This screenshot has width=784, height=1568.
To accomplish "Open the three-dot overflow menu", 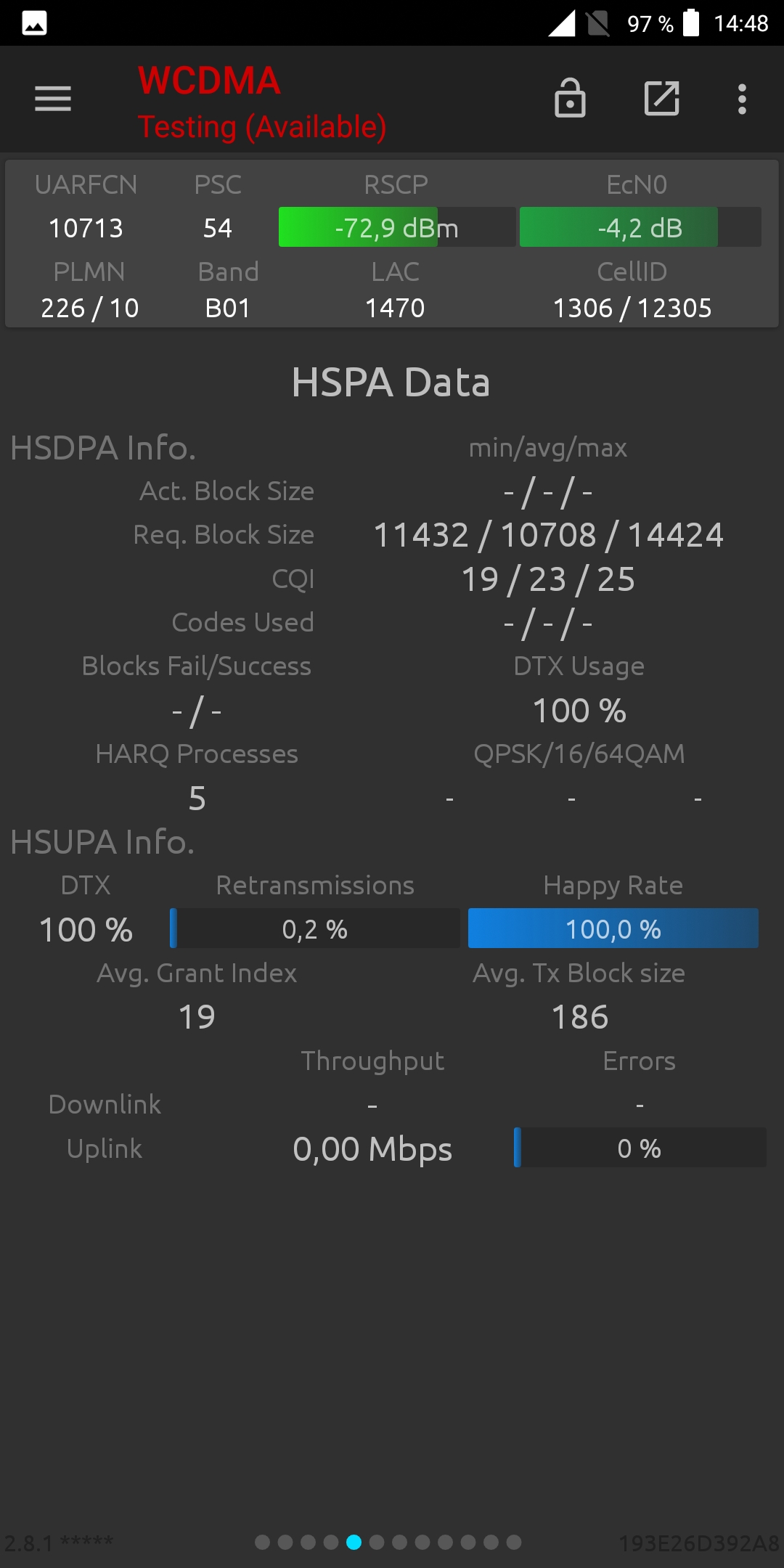I will click(742, 99).
